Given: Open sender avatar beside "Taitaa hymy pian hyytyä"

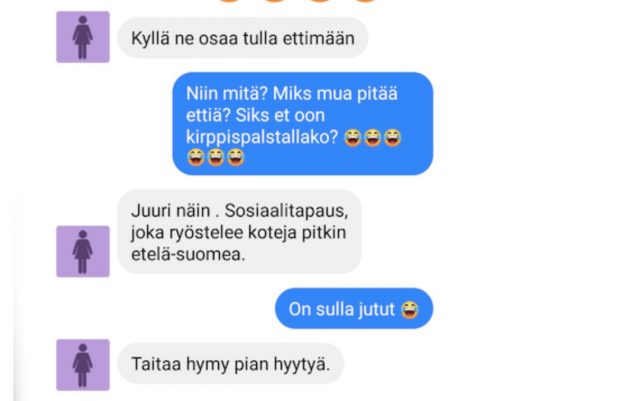Looking at the screenshot, I should (83, 364).
